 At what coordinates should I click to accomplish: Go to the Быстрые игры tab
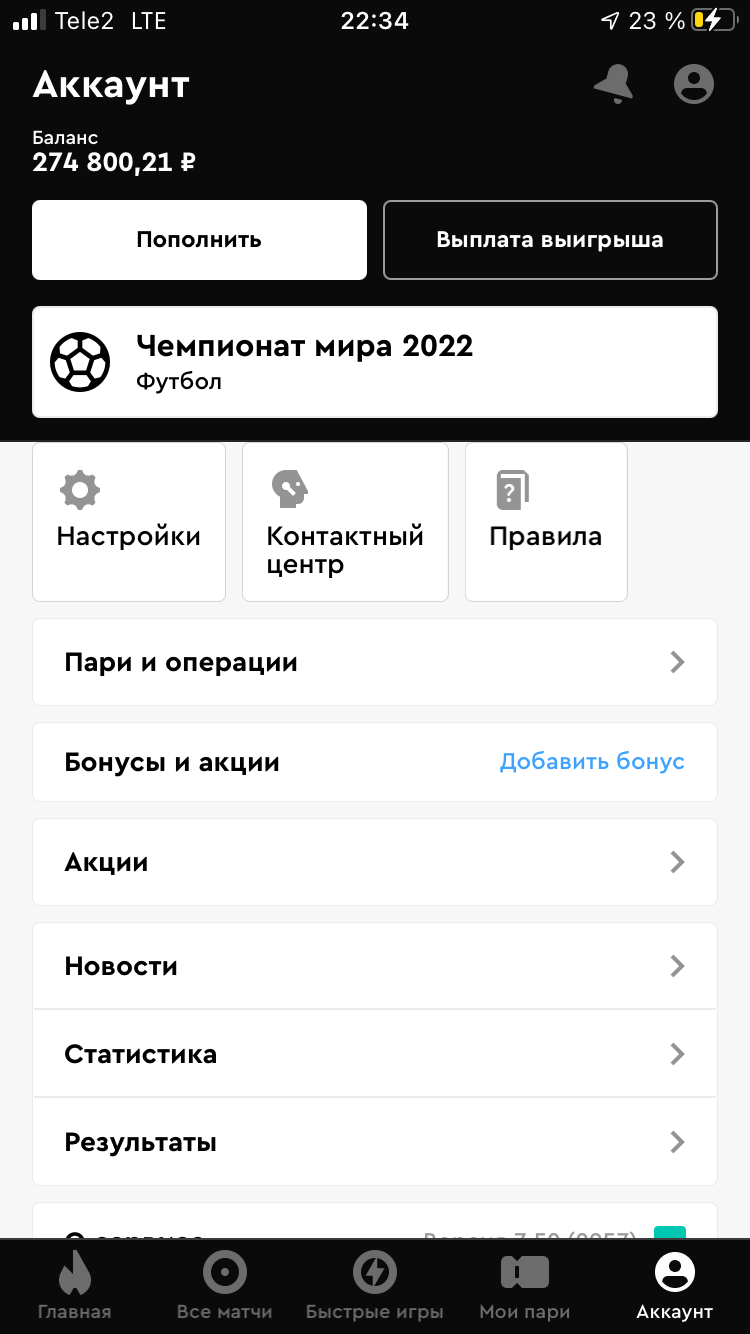click(x=374, y=1286)
